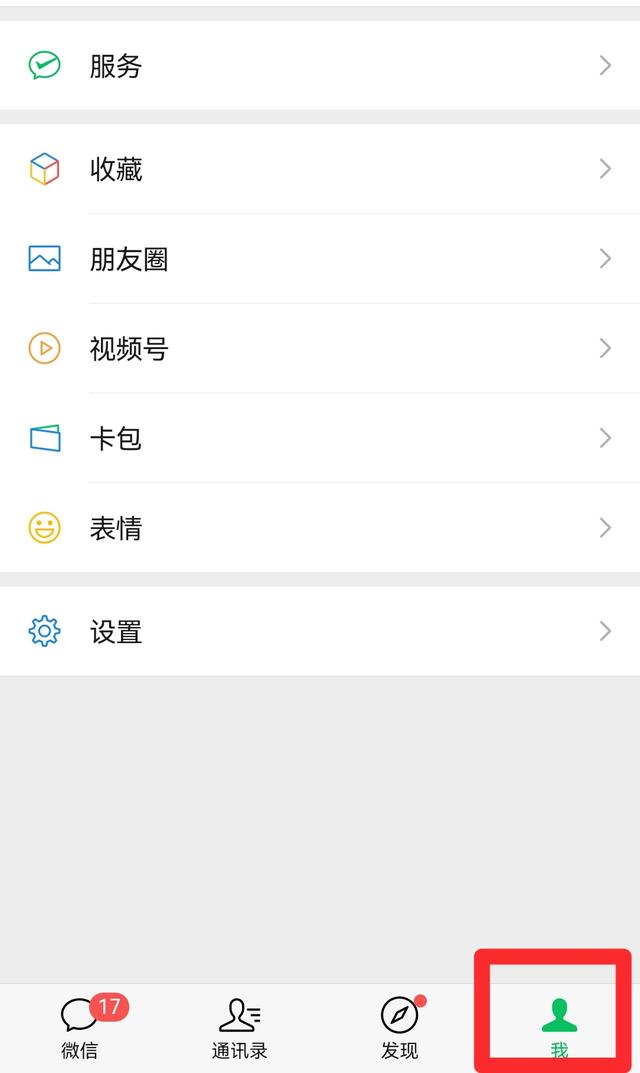Image resolution: width=640 pixels, height=1073 pixels.
Task: Select the 我 tab
Action: (558, 1028)
